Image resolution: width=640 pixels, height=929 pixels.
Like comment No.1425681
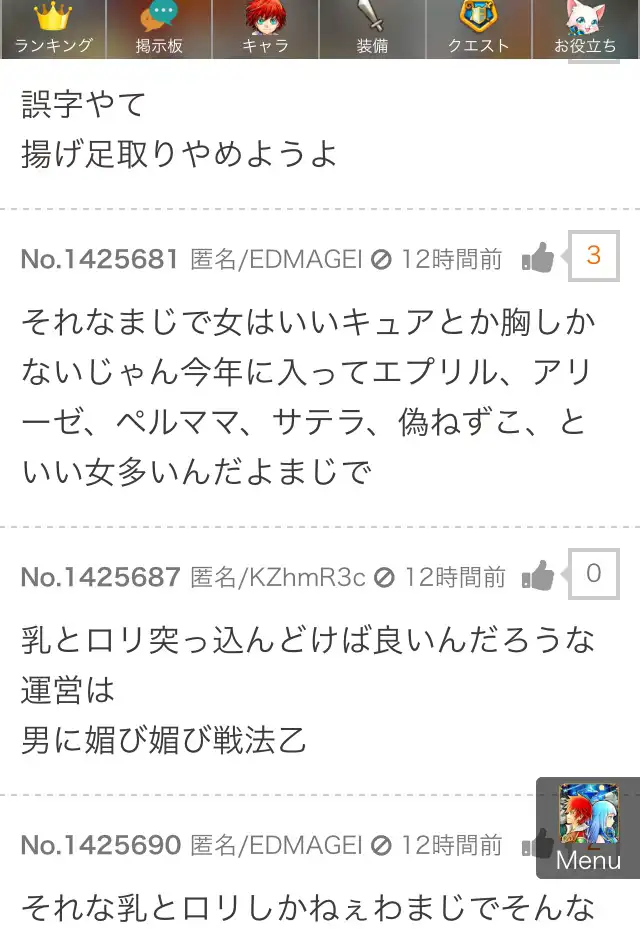[538, 259]
